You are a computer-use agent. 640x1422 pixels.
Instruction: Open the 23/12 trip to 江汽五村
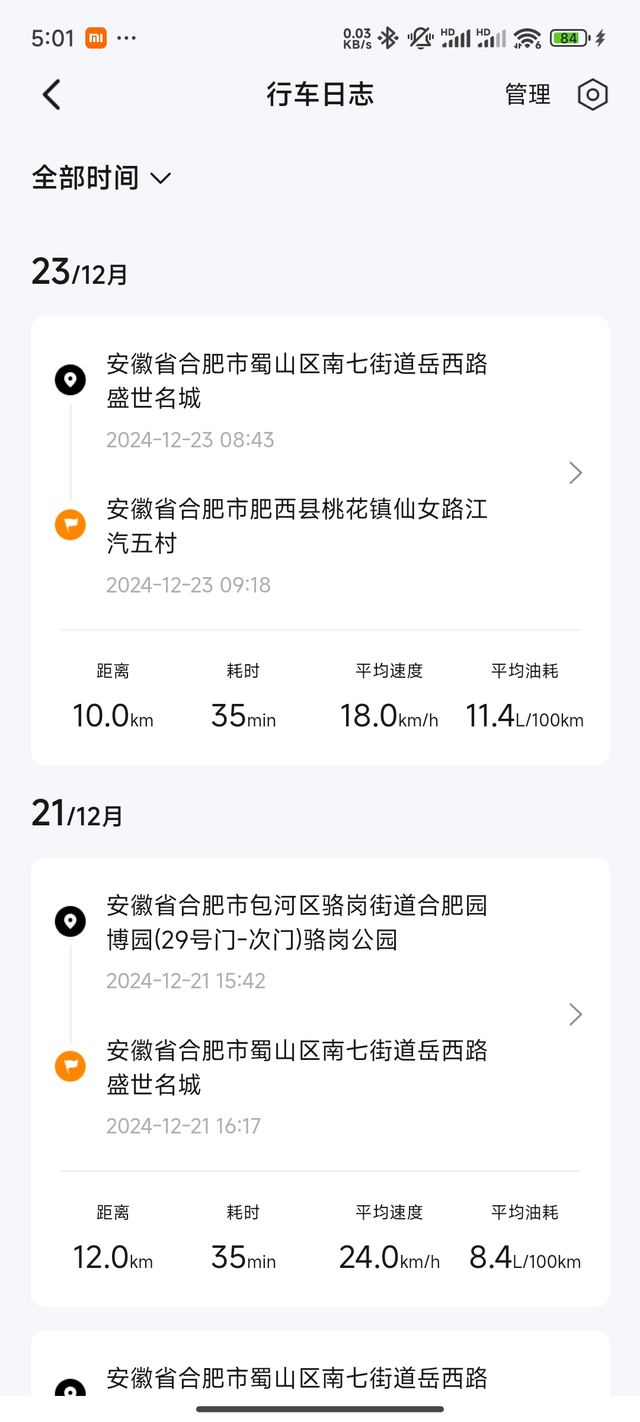pos(320,541)
